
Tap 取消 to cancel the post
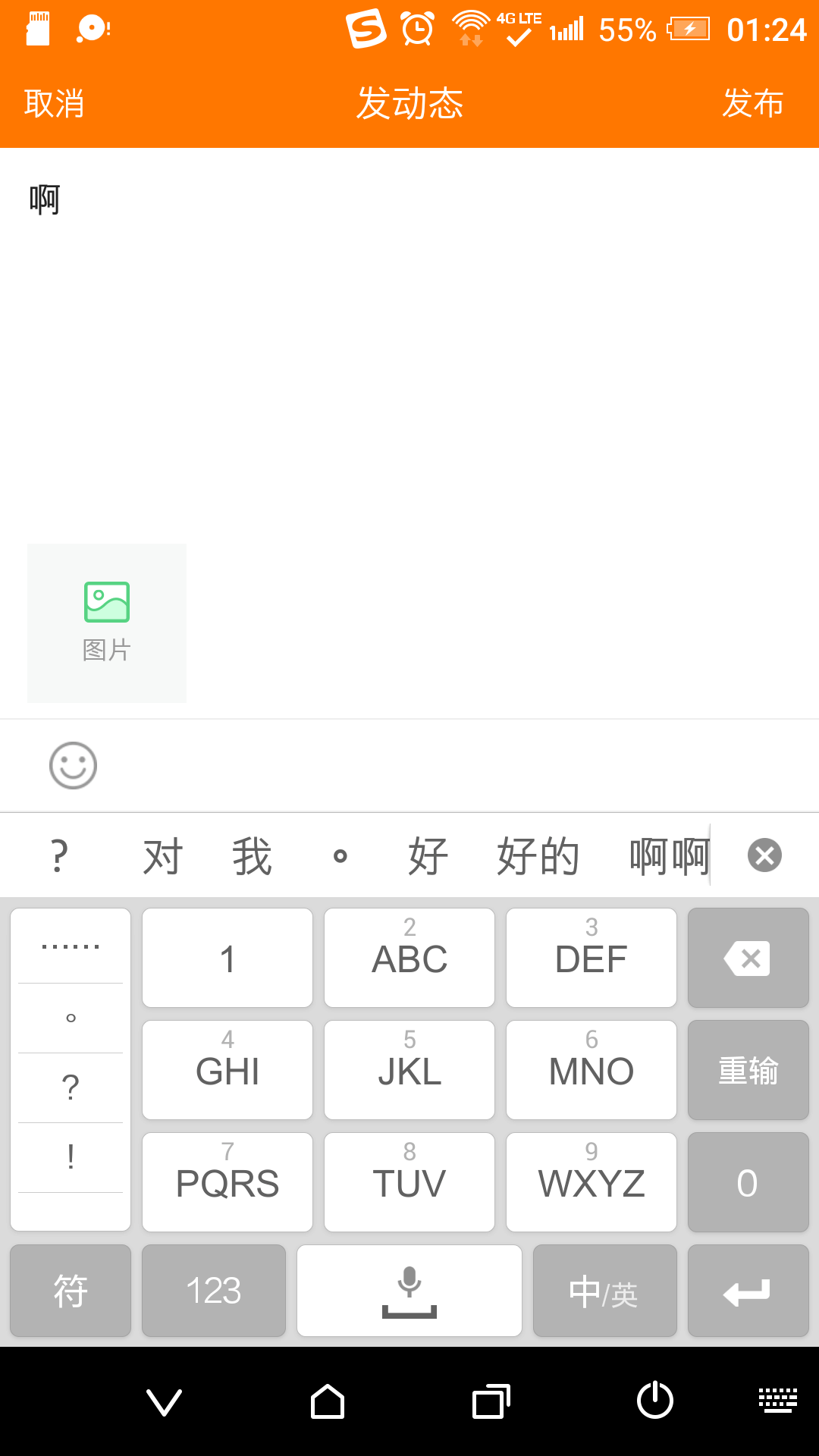point(54,103)
